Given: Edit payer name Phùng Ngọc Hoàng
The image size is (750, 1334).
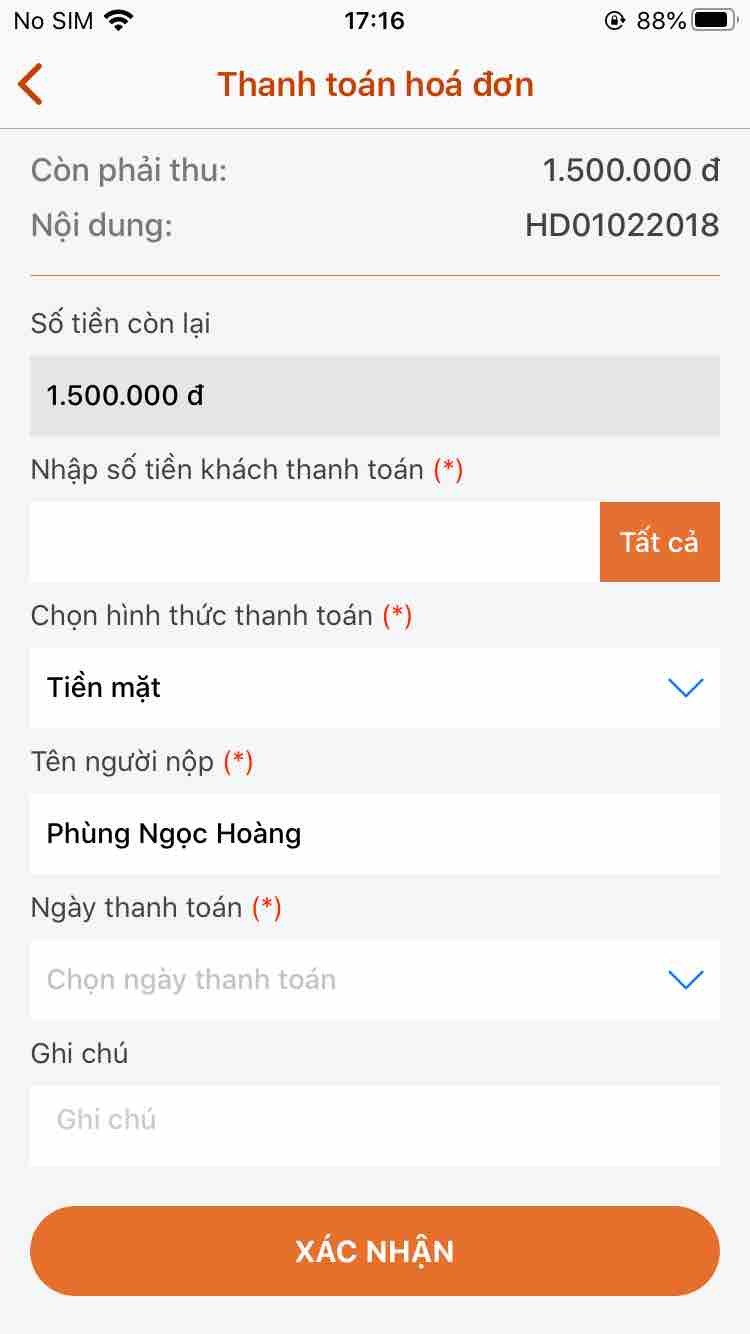Looking at the screenshot, I should 374,834.
